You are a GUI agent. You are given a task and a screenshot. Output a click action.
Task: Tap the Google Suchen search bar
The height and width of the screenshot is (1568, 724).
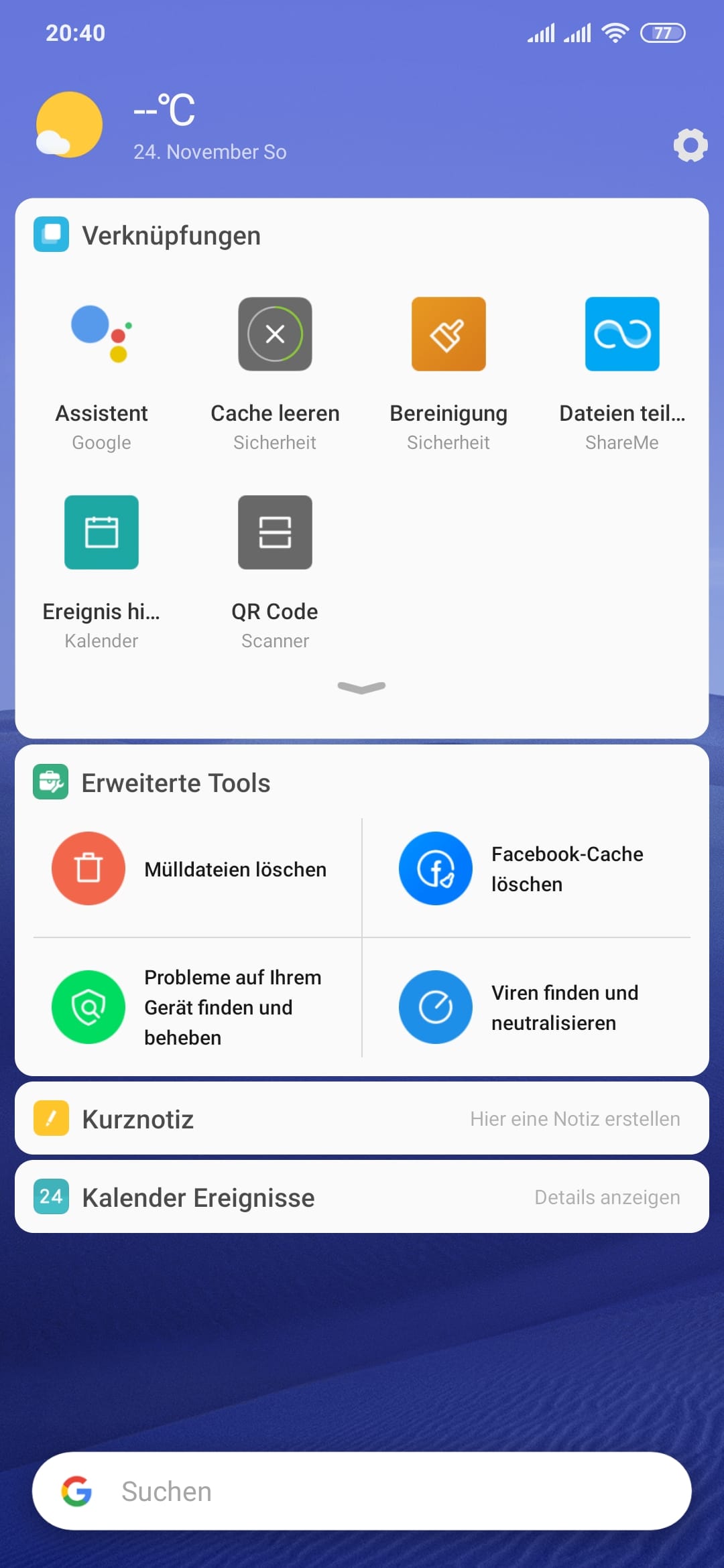[x=362, y=1491]
